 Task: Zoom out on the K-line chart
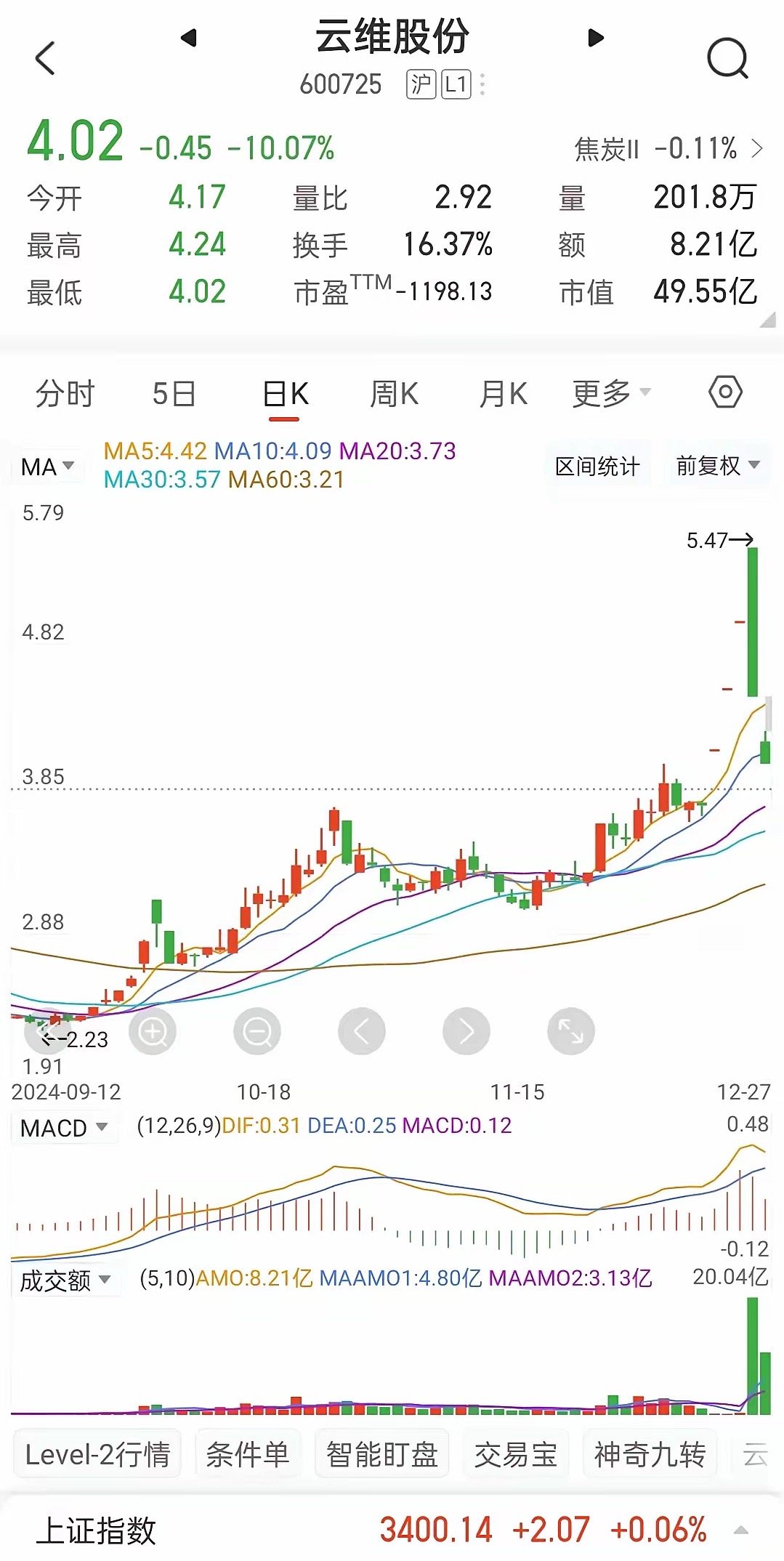[257, 1031]
